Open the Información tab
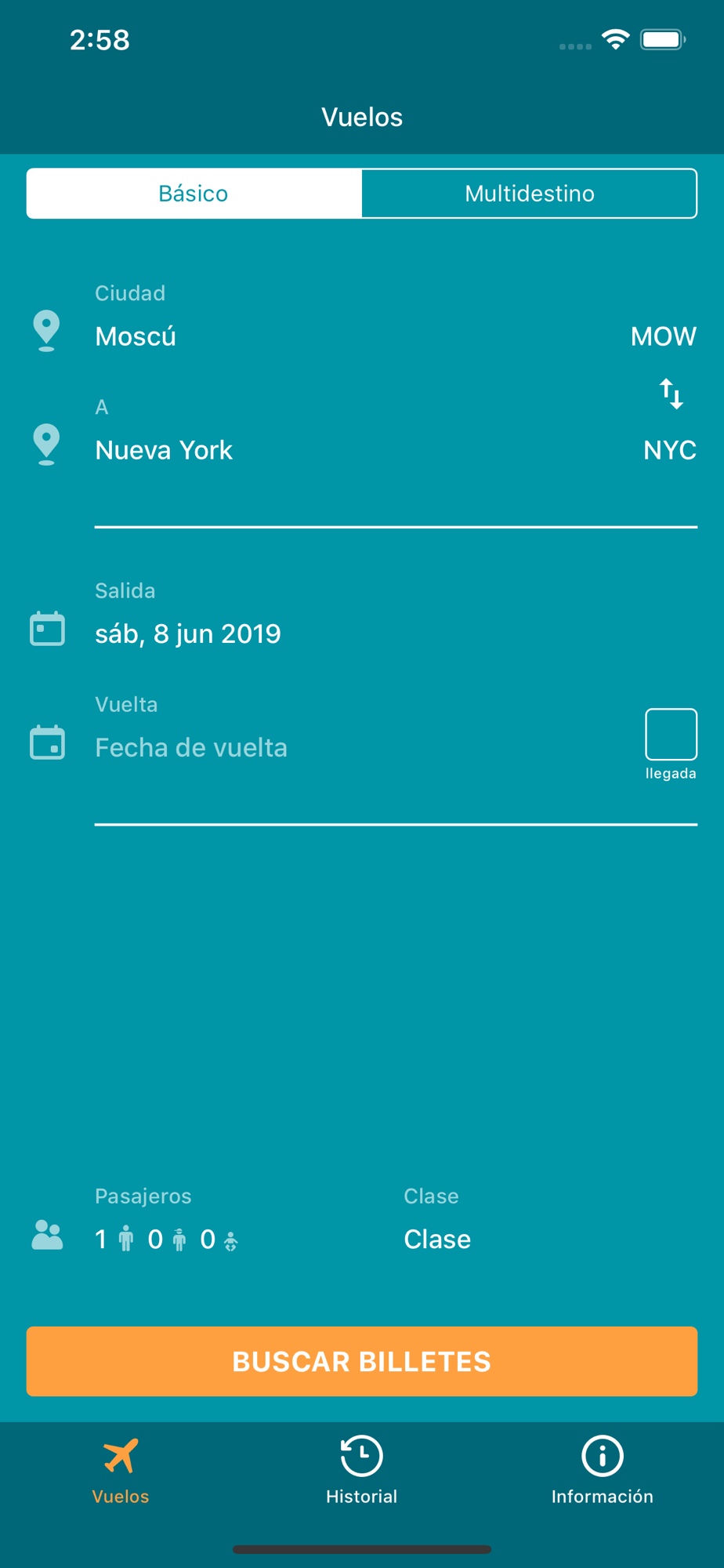This screenshot has height=1568, width=724. 603,1471
